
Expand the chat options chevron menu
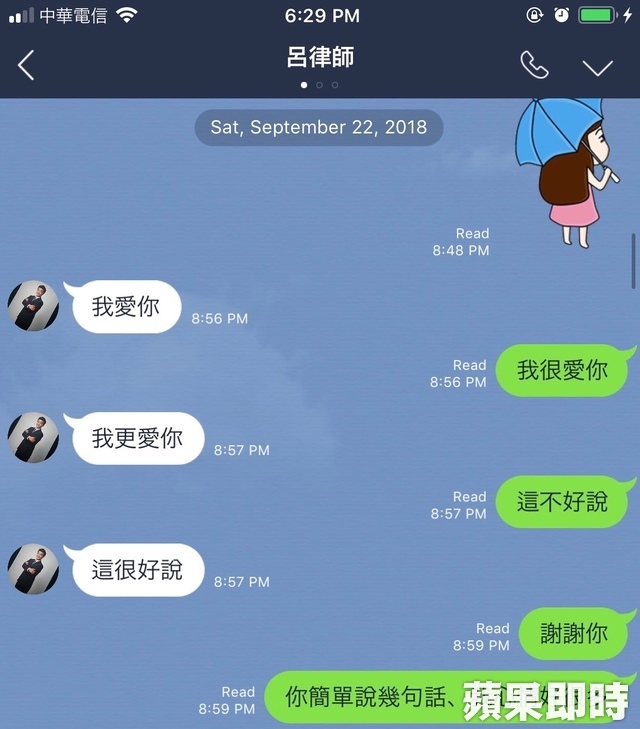click(x=597, y=67)
